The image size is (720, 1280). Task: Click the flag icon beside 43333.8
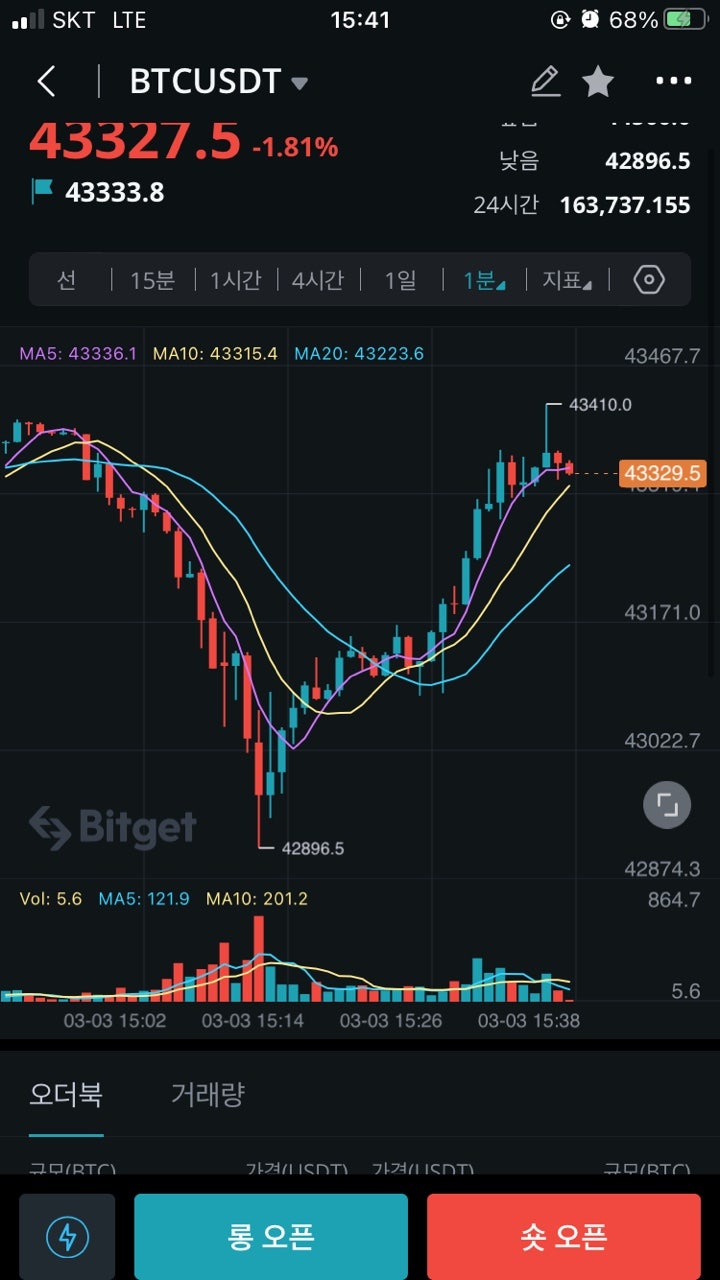coord(42,192)
